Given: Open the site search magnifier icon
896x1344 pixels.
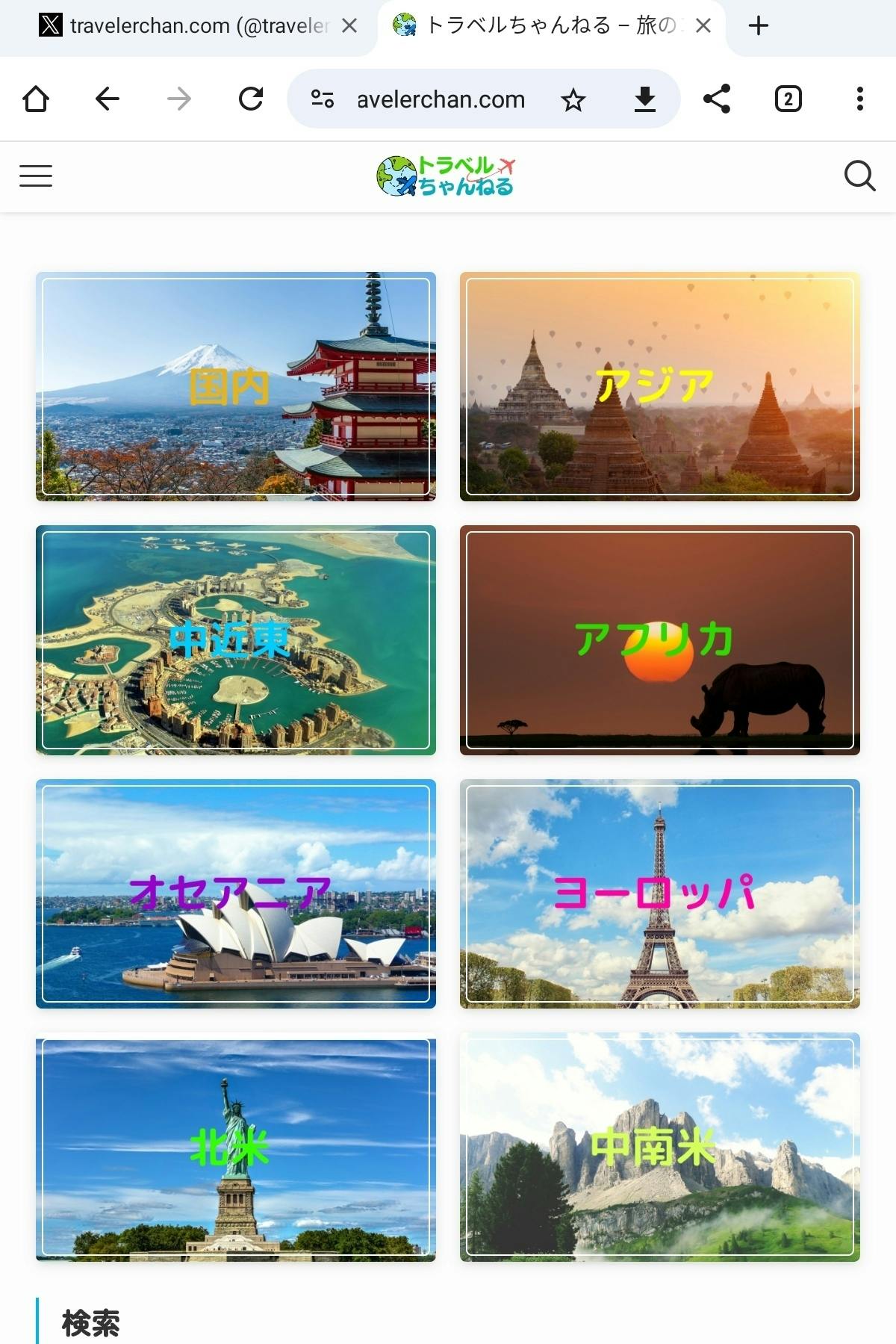Looking at the screenshot, I should pos(859,176).
